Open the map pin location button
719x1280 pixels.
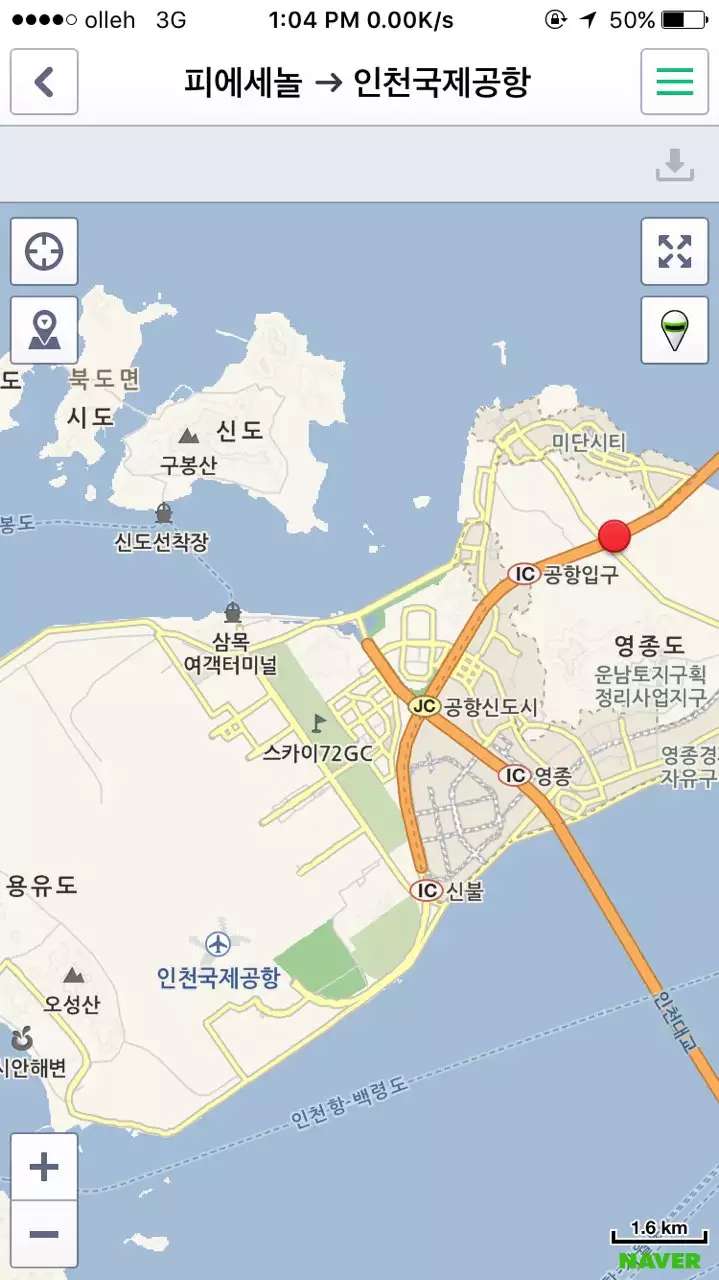44,330
